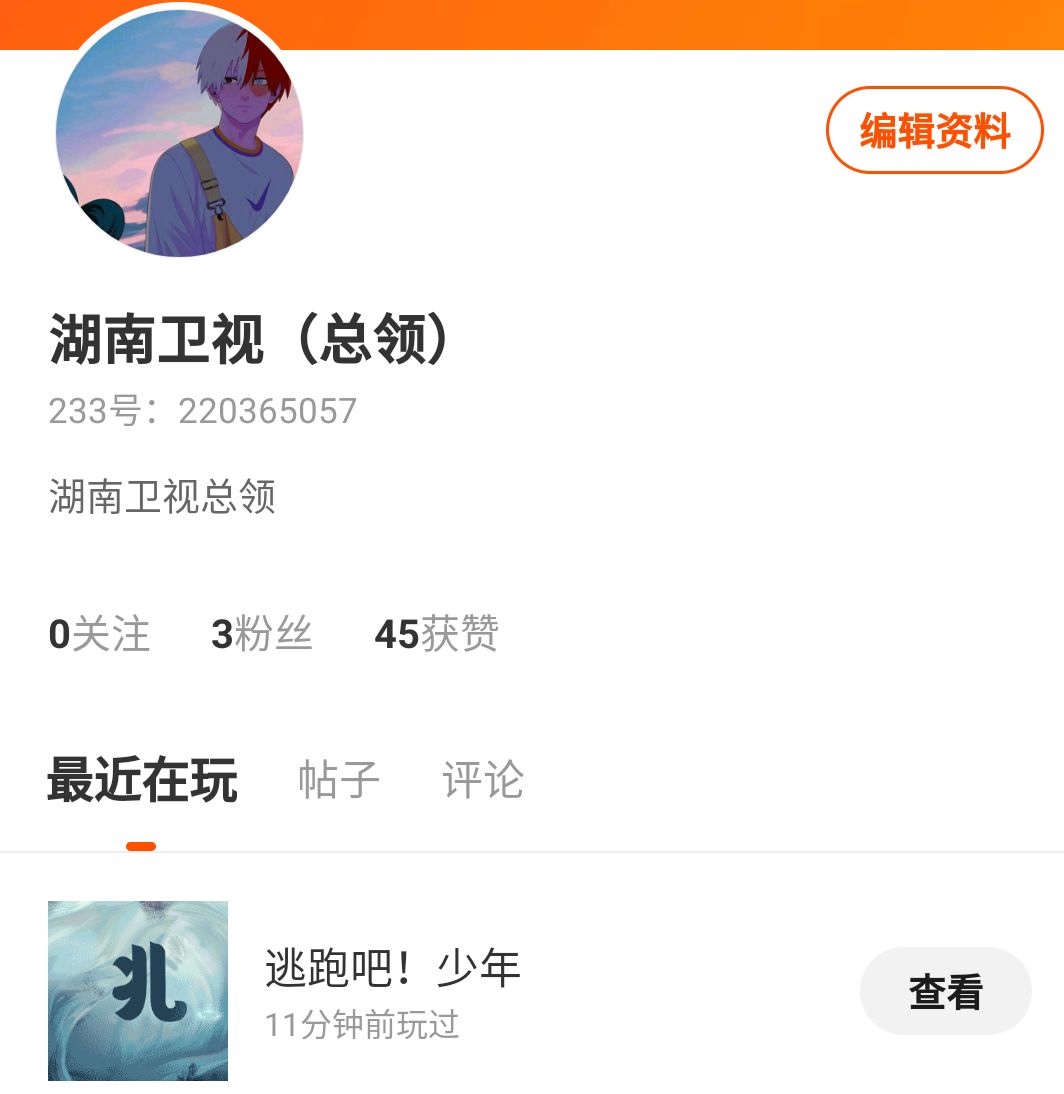Open the 3粉丝 followers list
This screenshot has width=1064, height=1094.
(262, 634)
